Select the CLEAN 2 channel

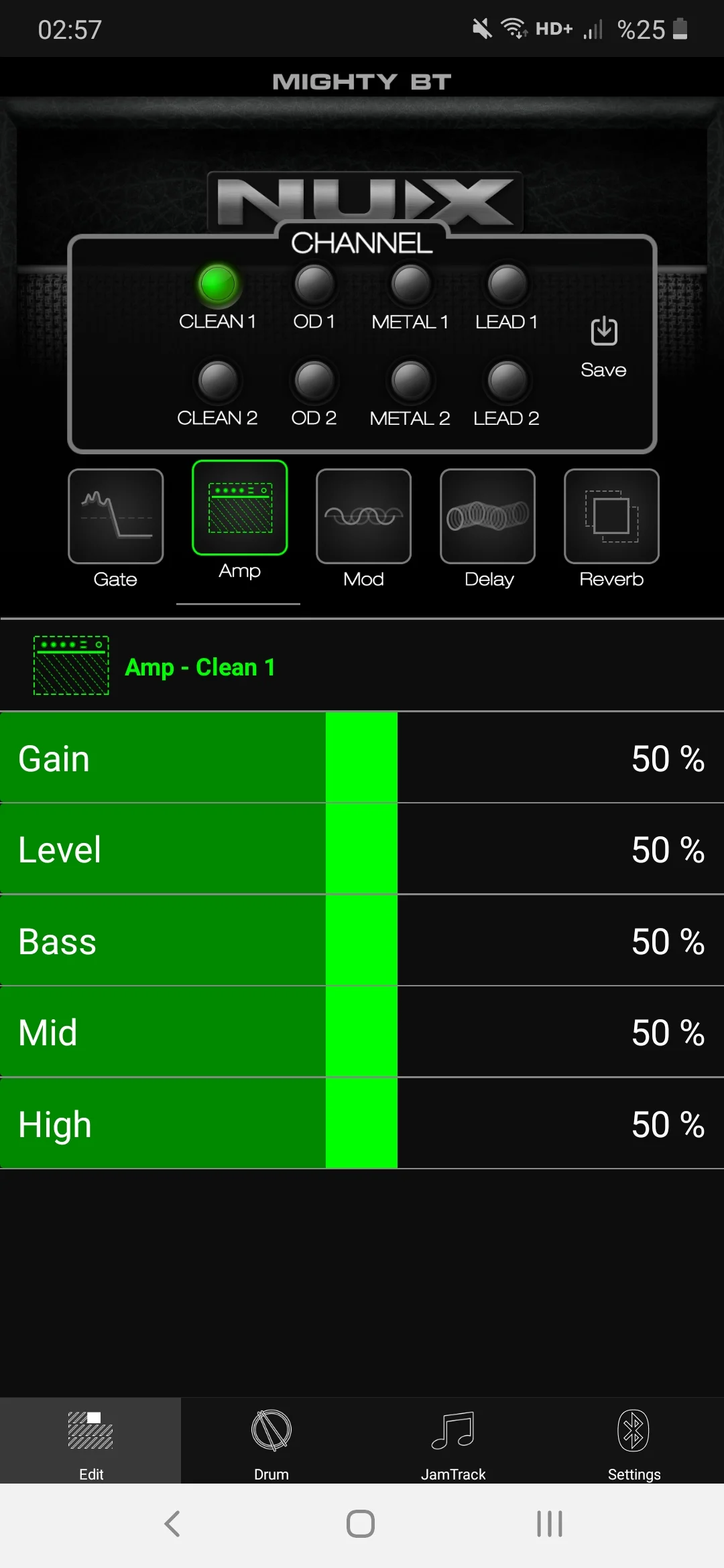[x=217, y=381]
